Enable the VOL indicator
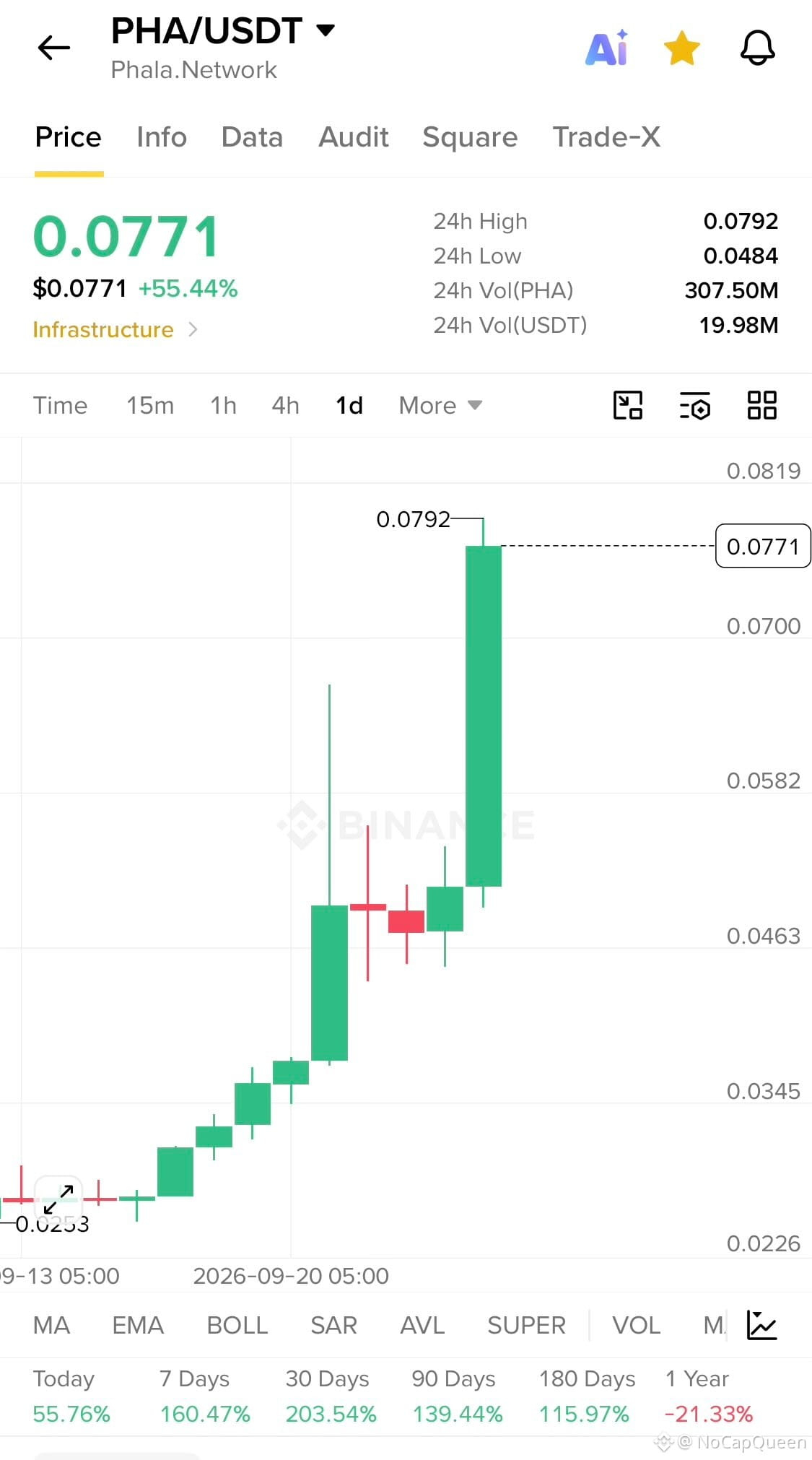 (x=636, y=1326)
